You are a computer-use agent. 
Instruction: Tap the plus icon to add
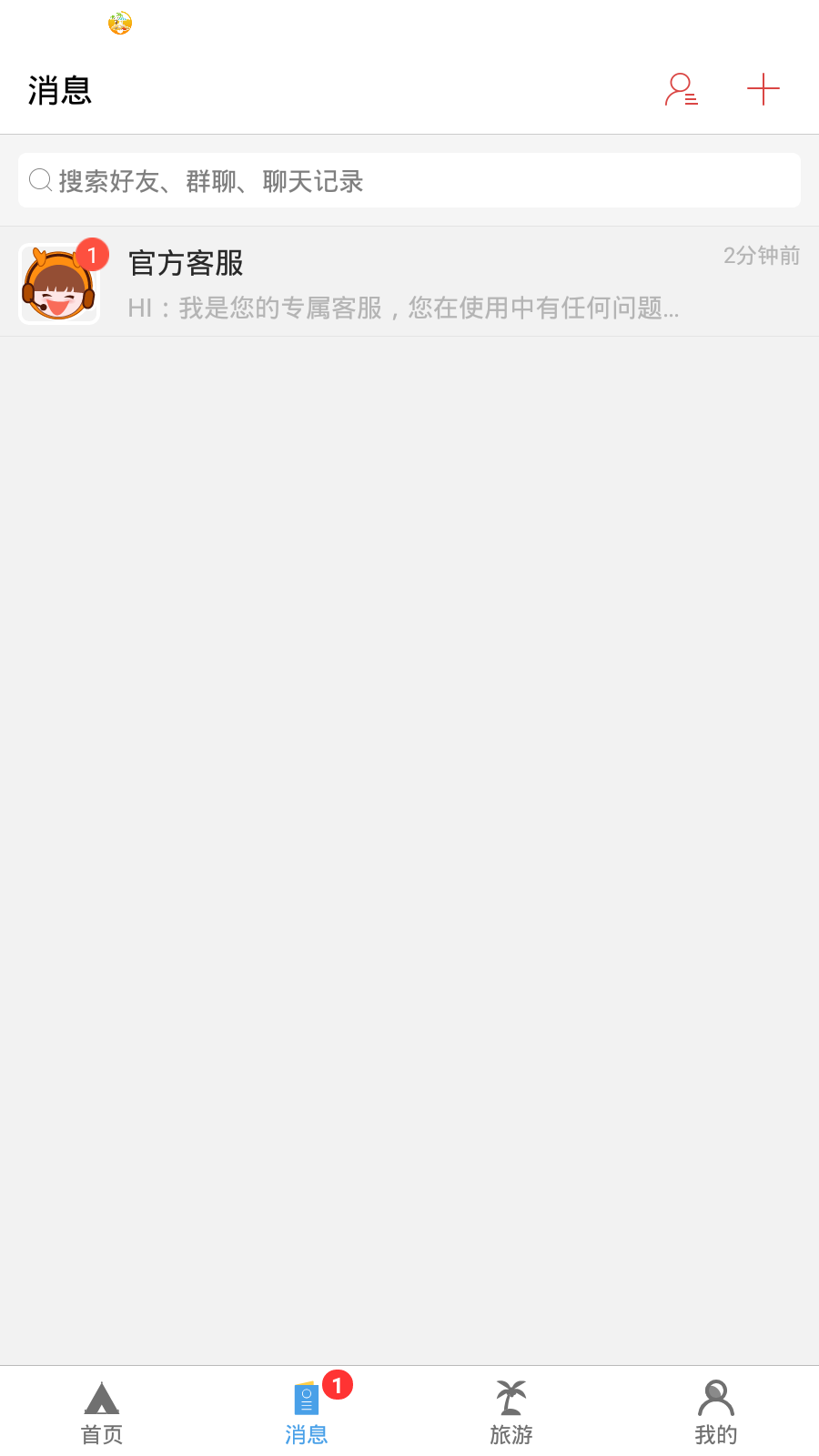pos(763,89)
